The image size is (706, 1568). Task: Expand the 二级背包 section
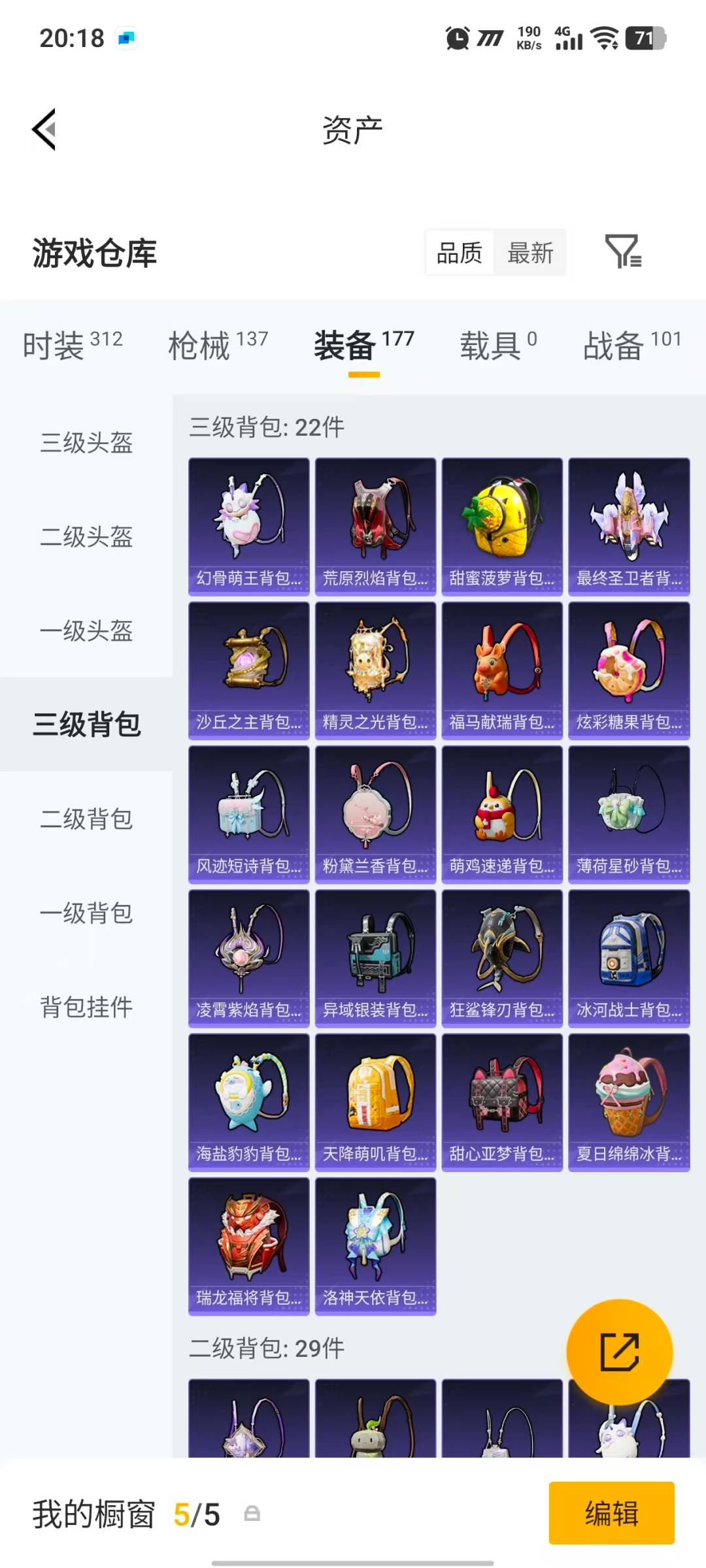tap(86, 820)
